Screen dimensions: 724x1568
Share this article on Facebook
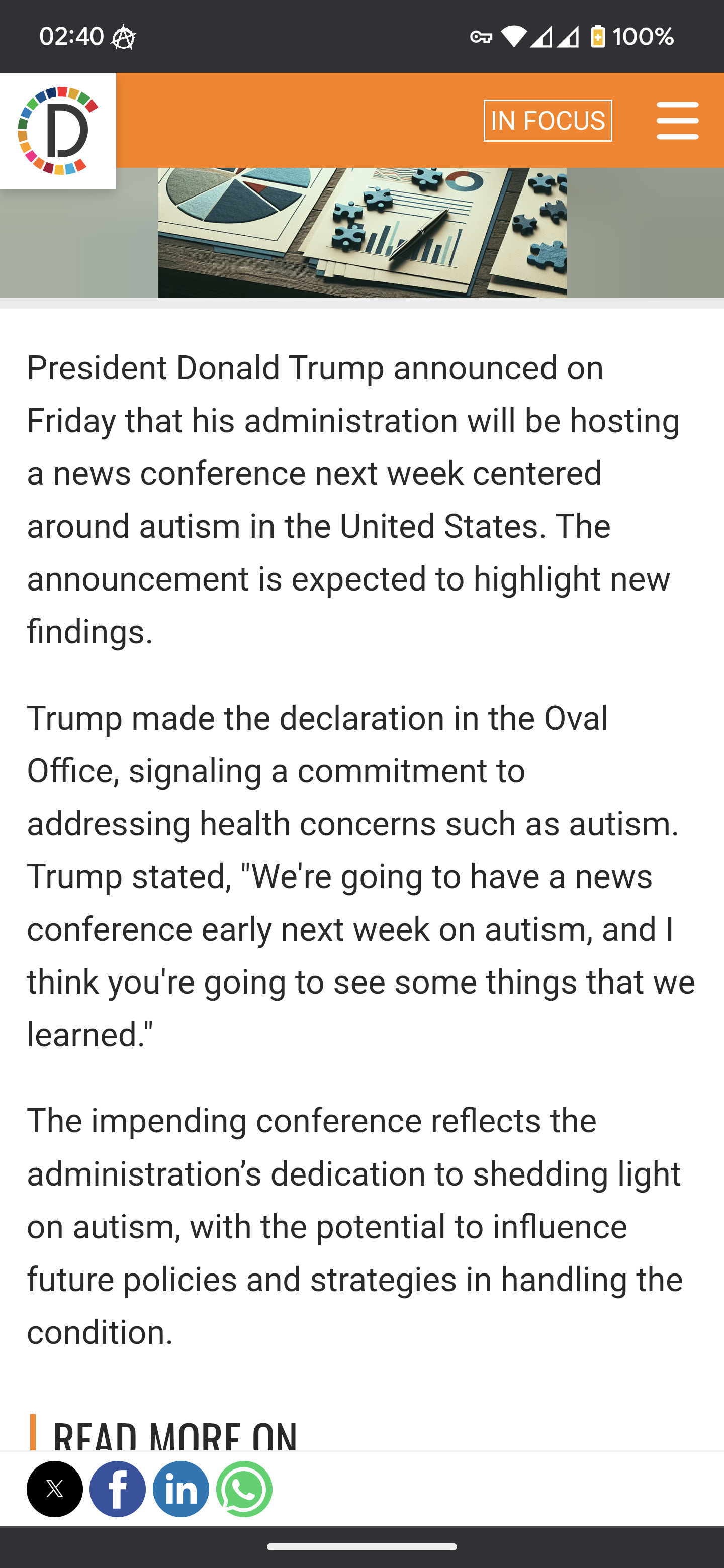click(118, 1489)
